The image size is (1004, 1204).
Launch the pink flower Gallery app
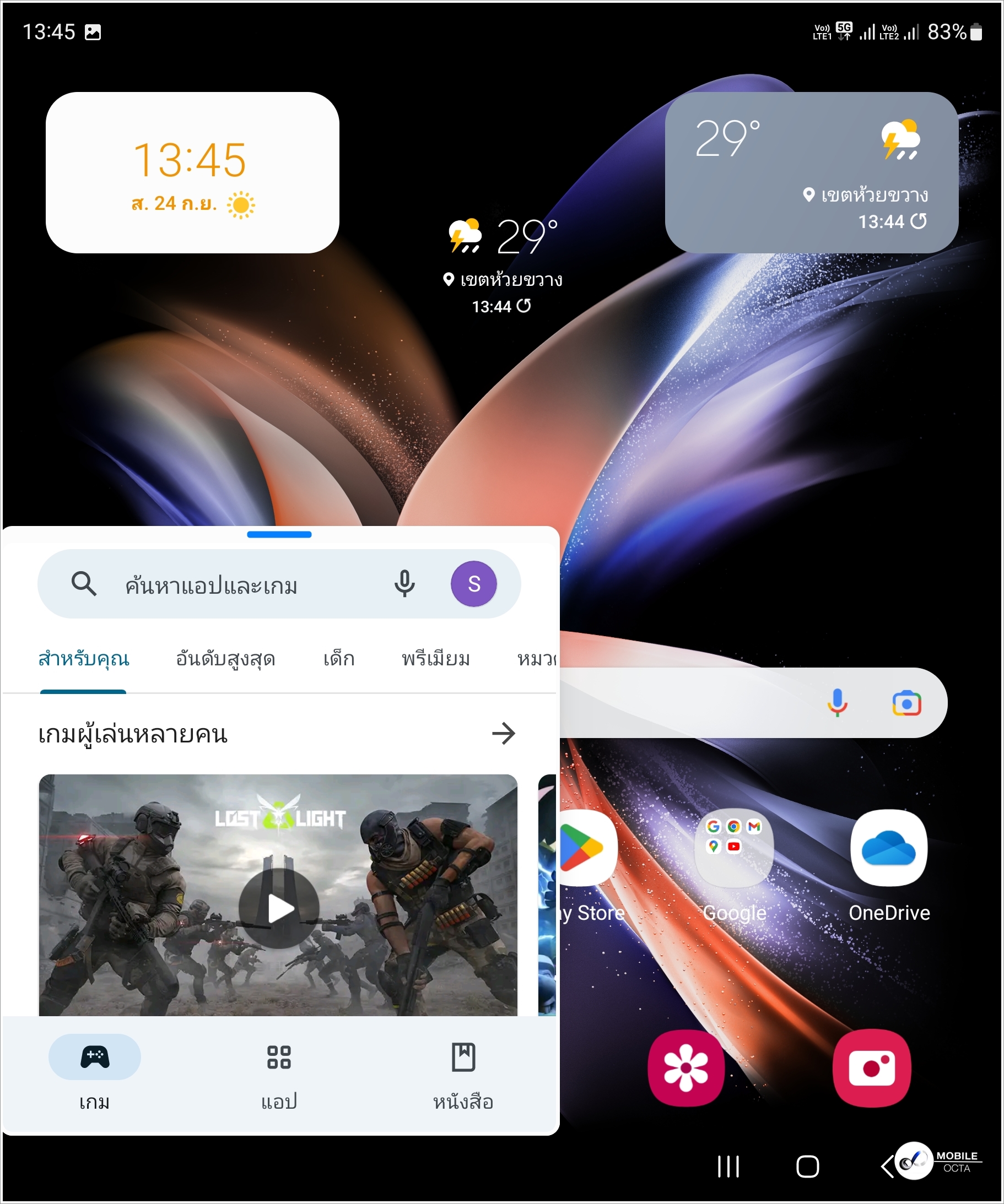(x=686, y=1067)
